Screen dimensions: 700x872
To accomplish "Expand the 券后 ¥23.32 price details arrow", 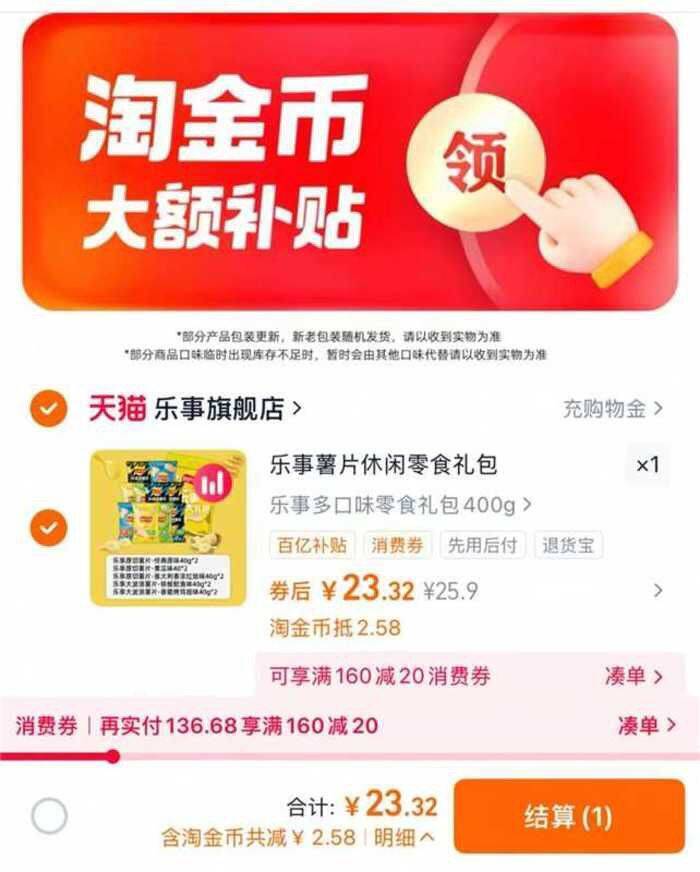I will click(658, 590).
